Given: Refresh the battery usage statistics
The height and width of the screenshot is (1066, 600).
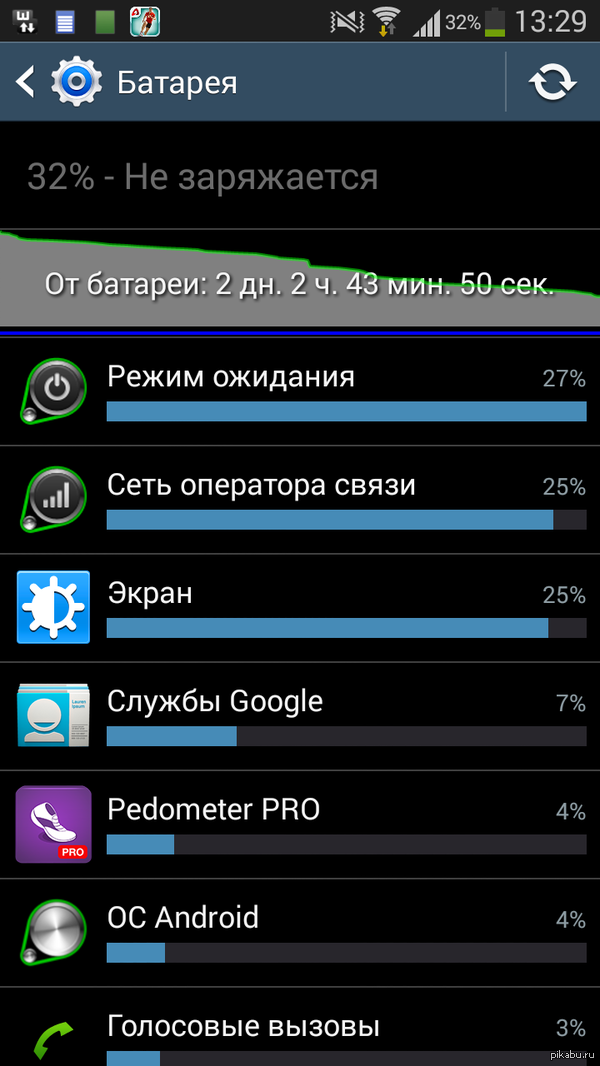Looking at the screenshot, I should click(552, 83).
